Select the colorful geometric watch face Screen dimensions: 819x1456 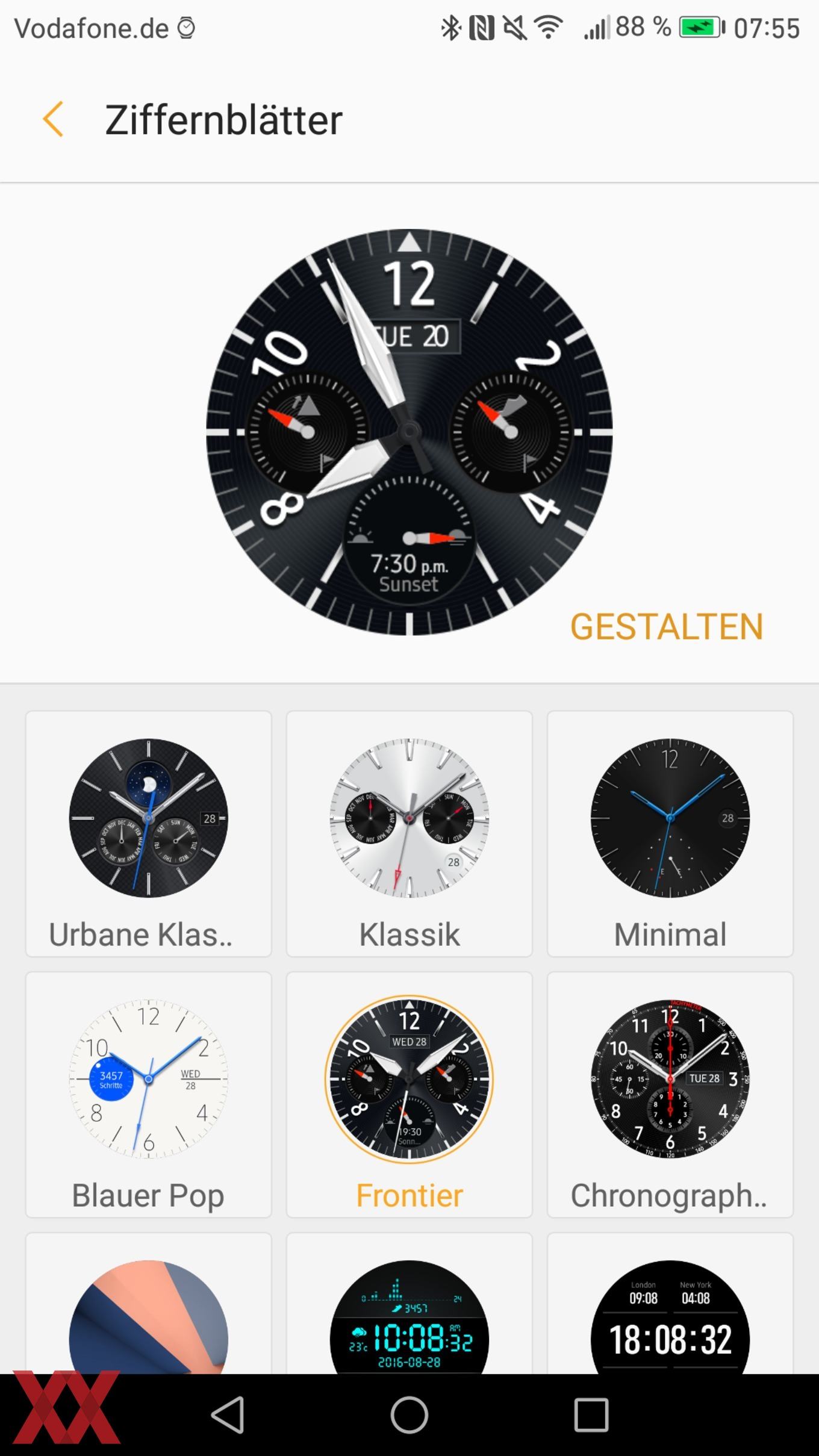(148, 1304)
